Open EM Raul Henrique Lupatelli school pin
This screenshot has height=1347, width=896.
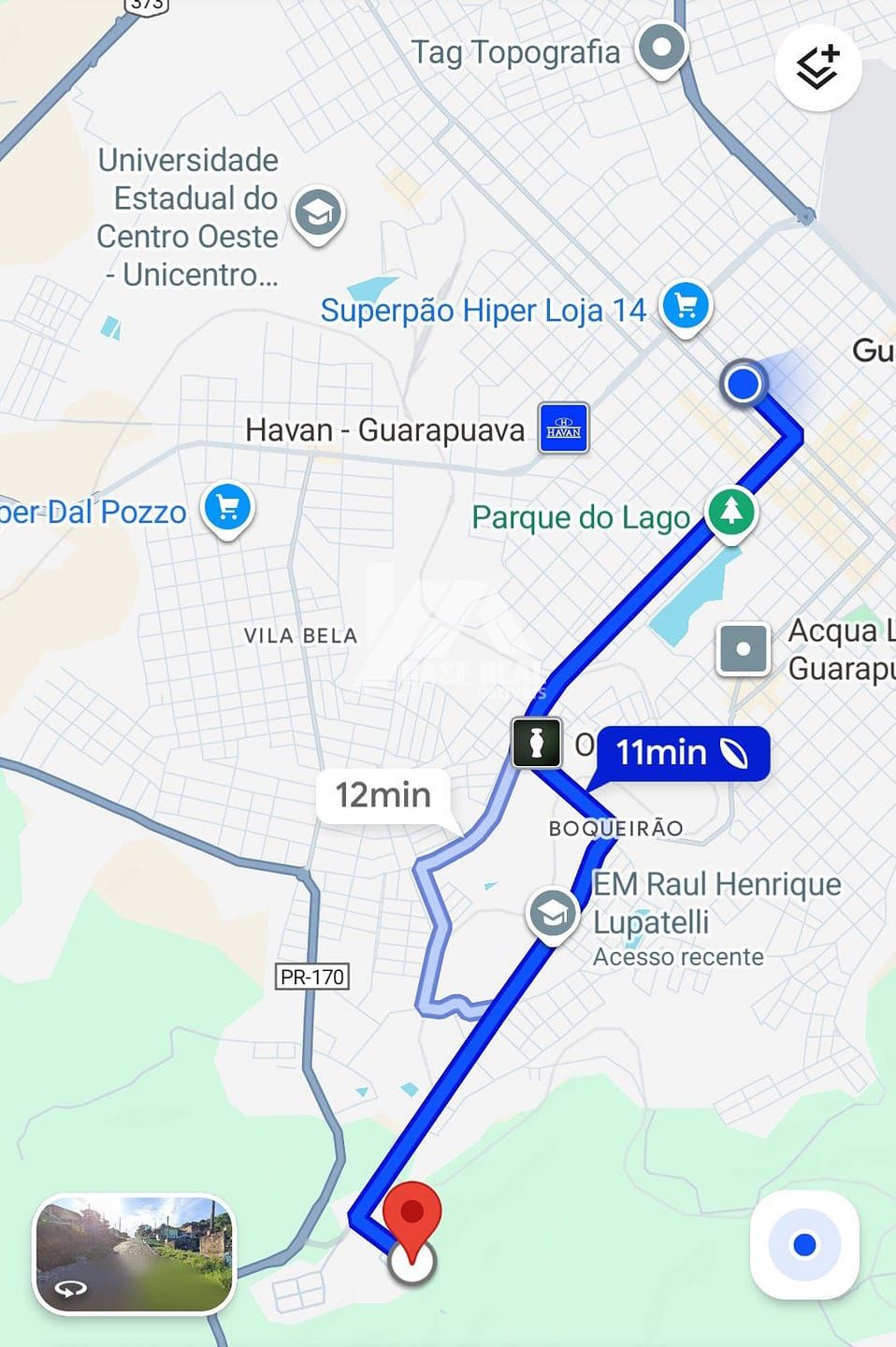tap(552, 913)
